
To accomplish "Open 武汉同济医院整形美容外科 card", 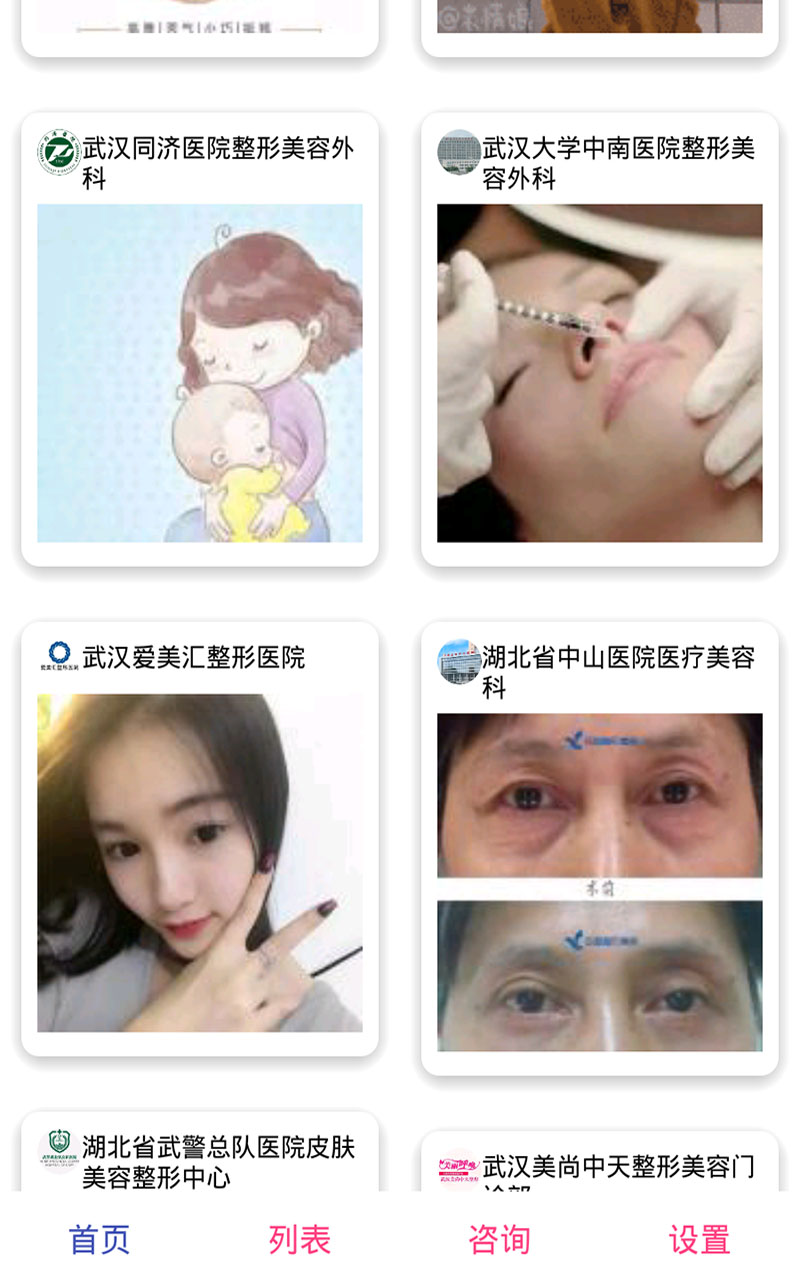I will tap(200, 340).
